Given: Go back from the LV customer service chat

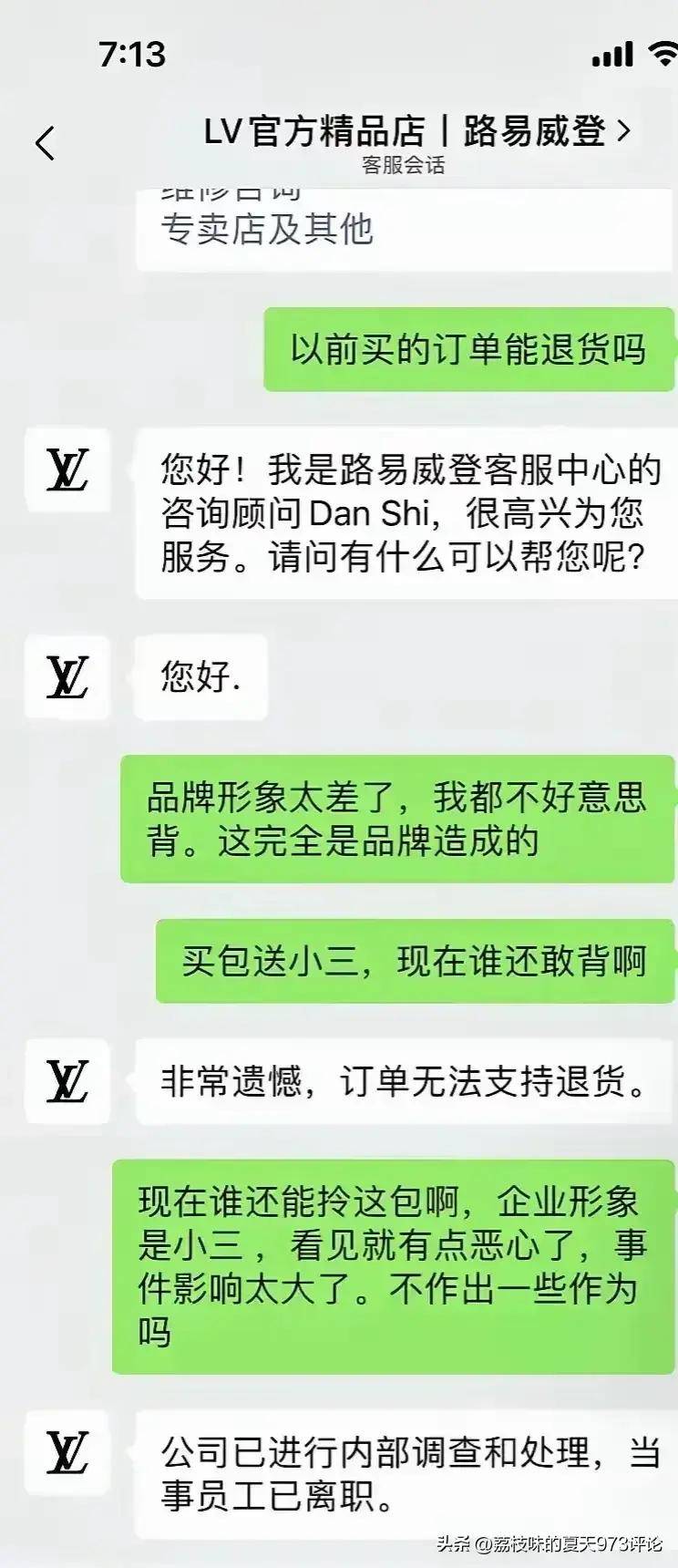Looking at the screenshot, I should pos(45,143).
